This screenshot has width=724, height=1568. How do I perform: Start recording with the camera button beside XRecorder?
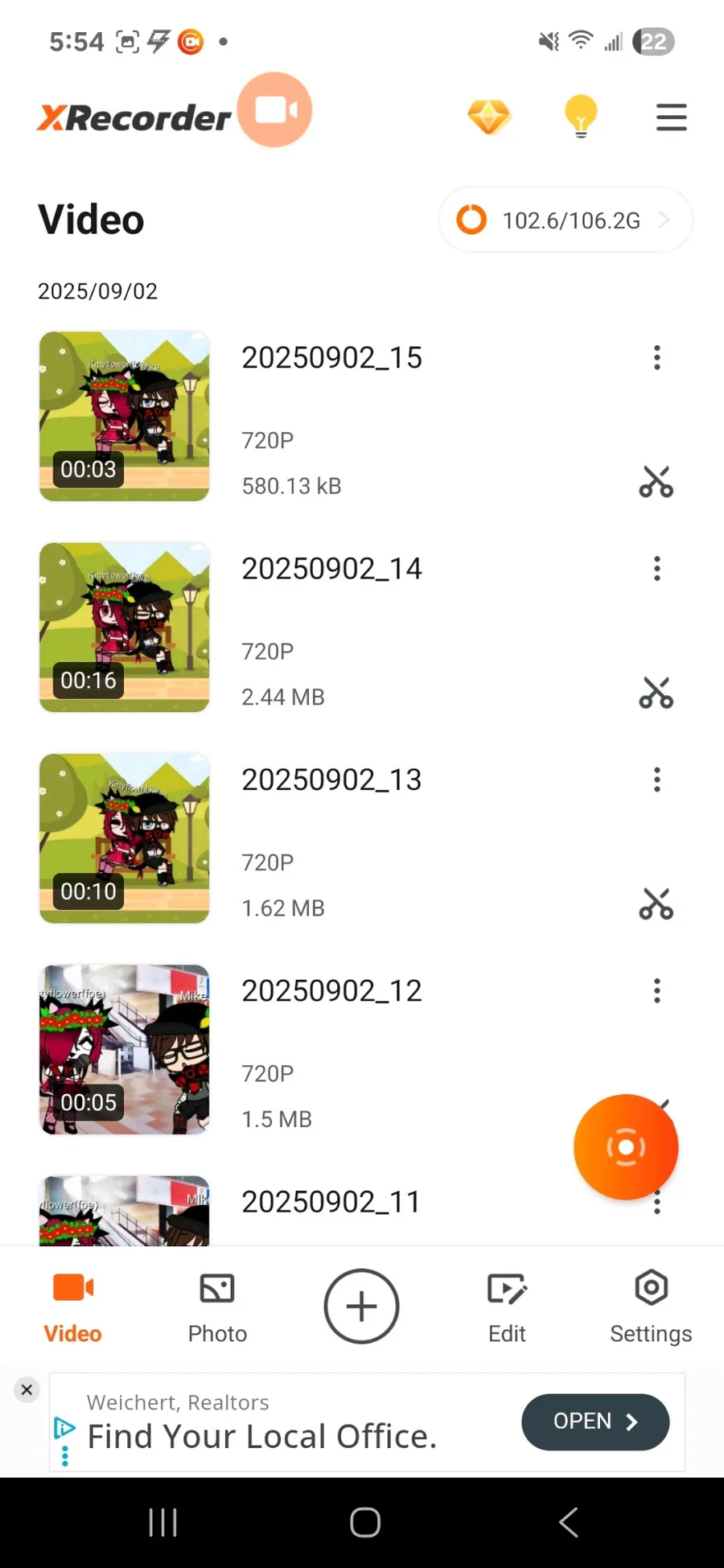(275, 110)
